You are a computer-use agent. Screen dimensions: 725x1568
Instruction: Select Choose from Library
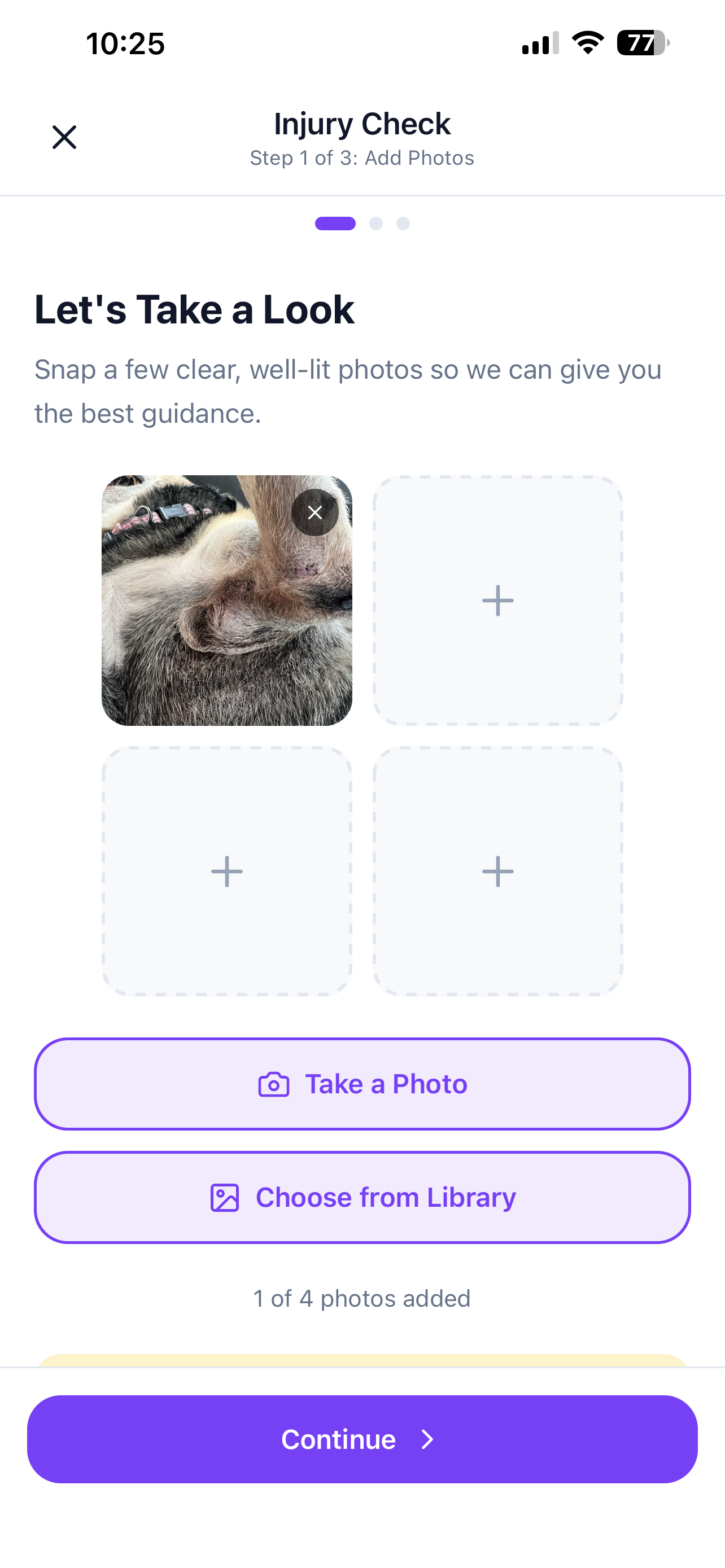[362, 1197]
